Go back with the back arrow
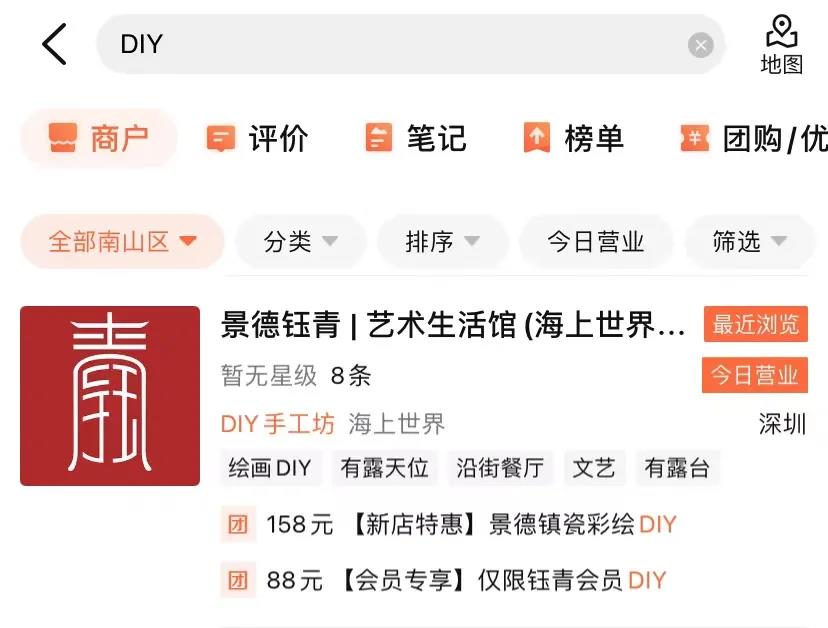This screenshot has width=828, height=628. coord(54,44)
